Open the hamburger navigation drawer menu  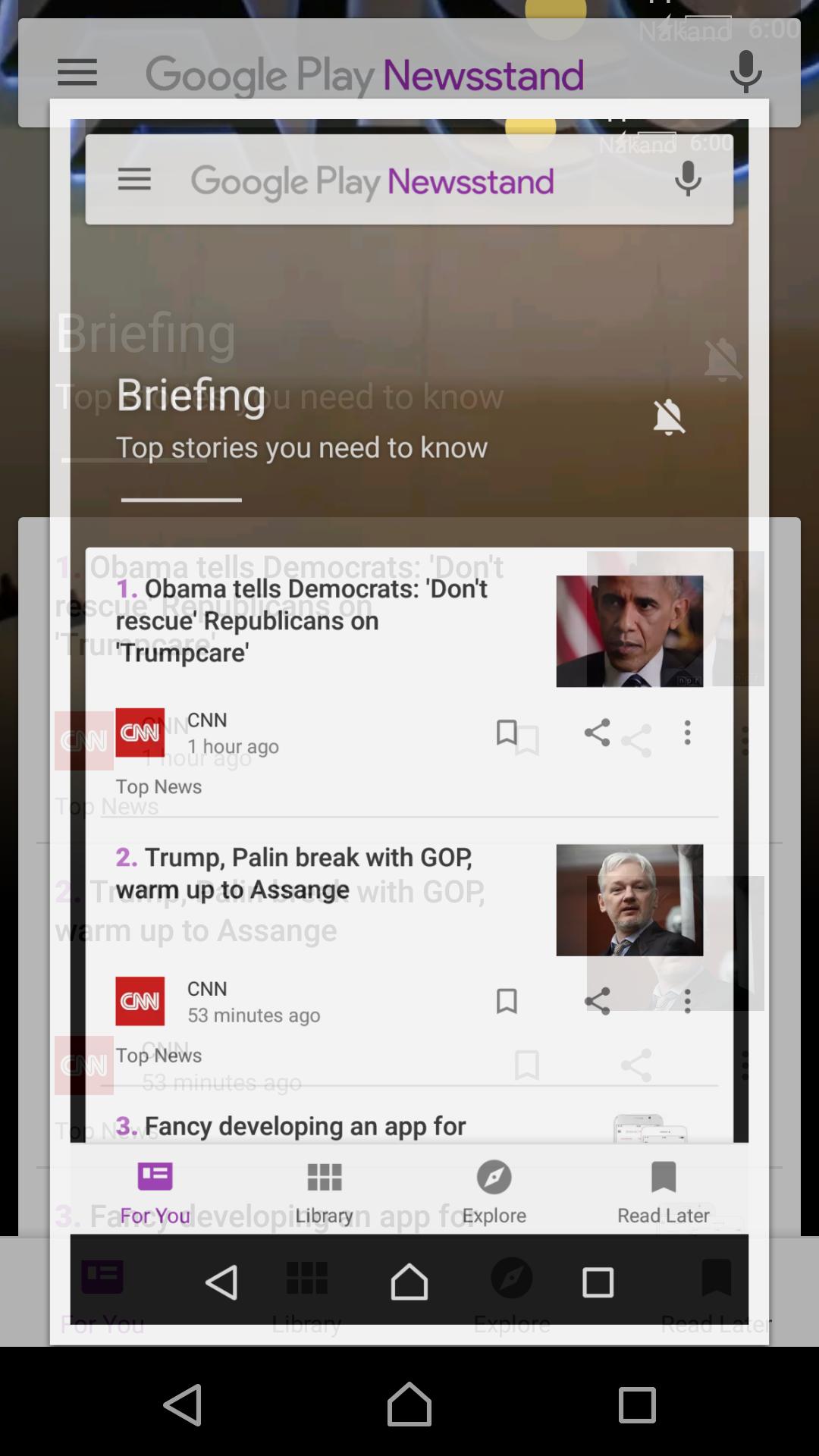134,180
